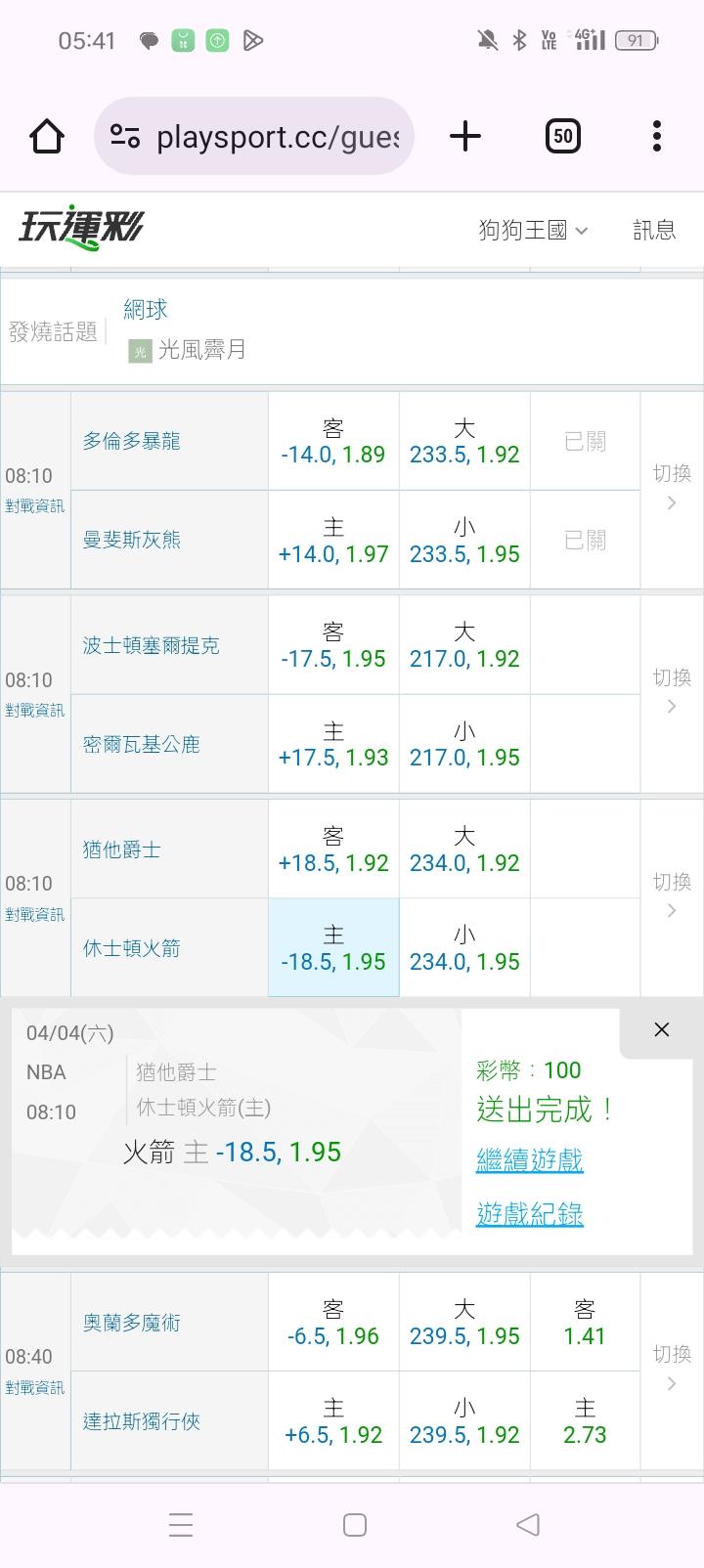Viewport: 704px width, 1568px height.
Task: Expand the 狗狗王國 dropdown
Action: coord(534,230)
